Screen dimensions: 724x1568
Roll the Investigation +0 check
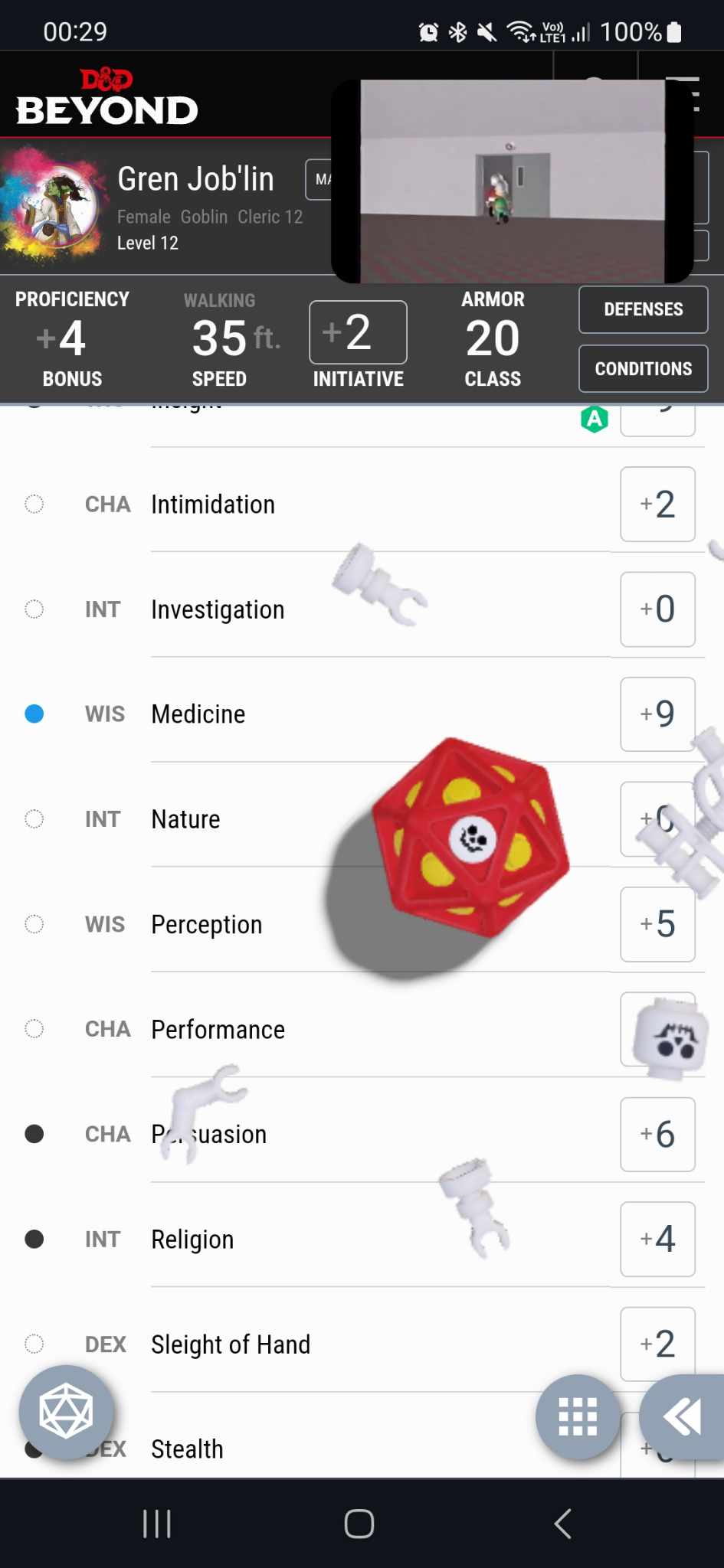657,609
